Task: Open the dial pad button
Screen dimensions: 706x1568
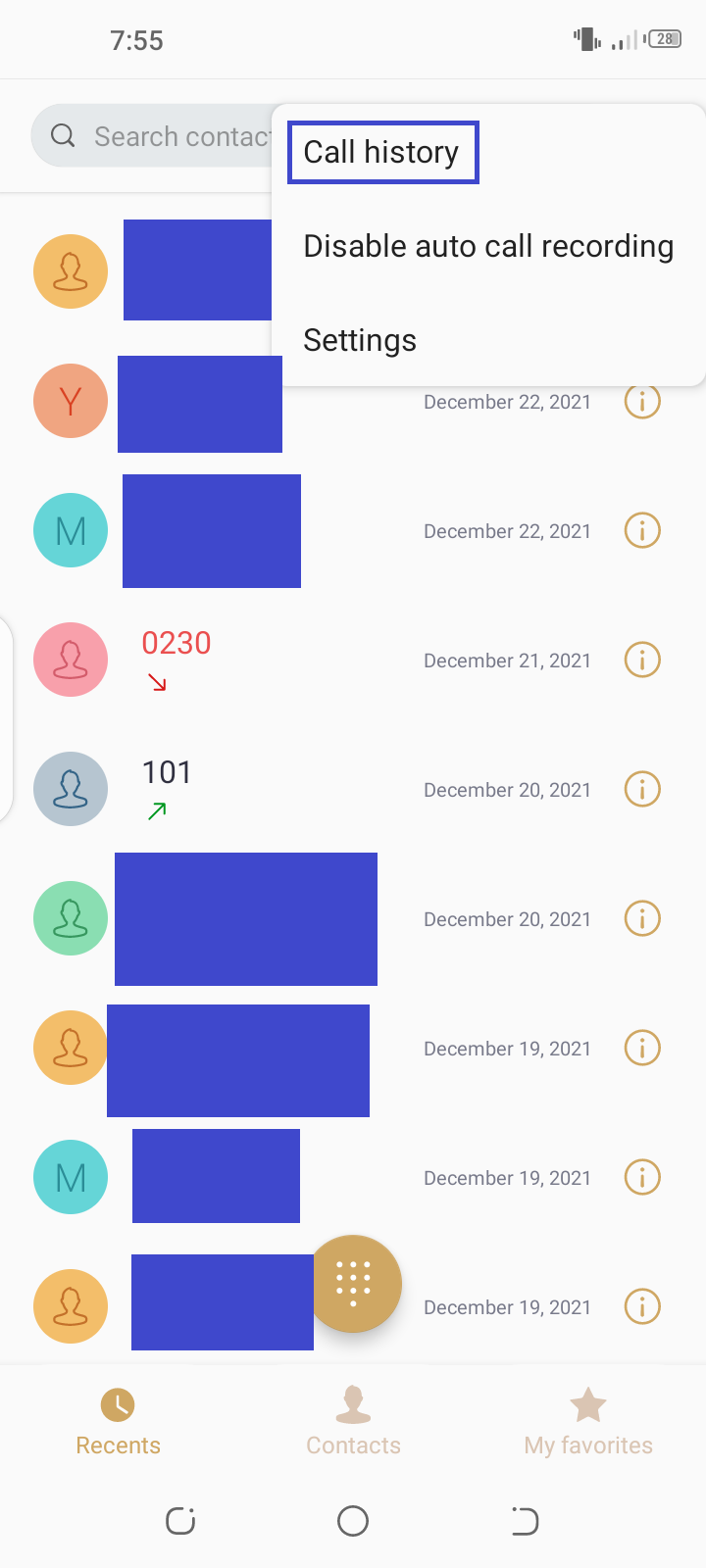Action: [x=353, y=1284]
